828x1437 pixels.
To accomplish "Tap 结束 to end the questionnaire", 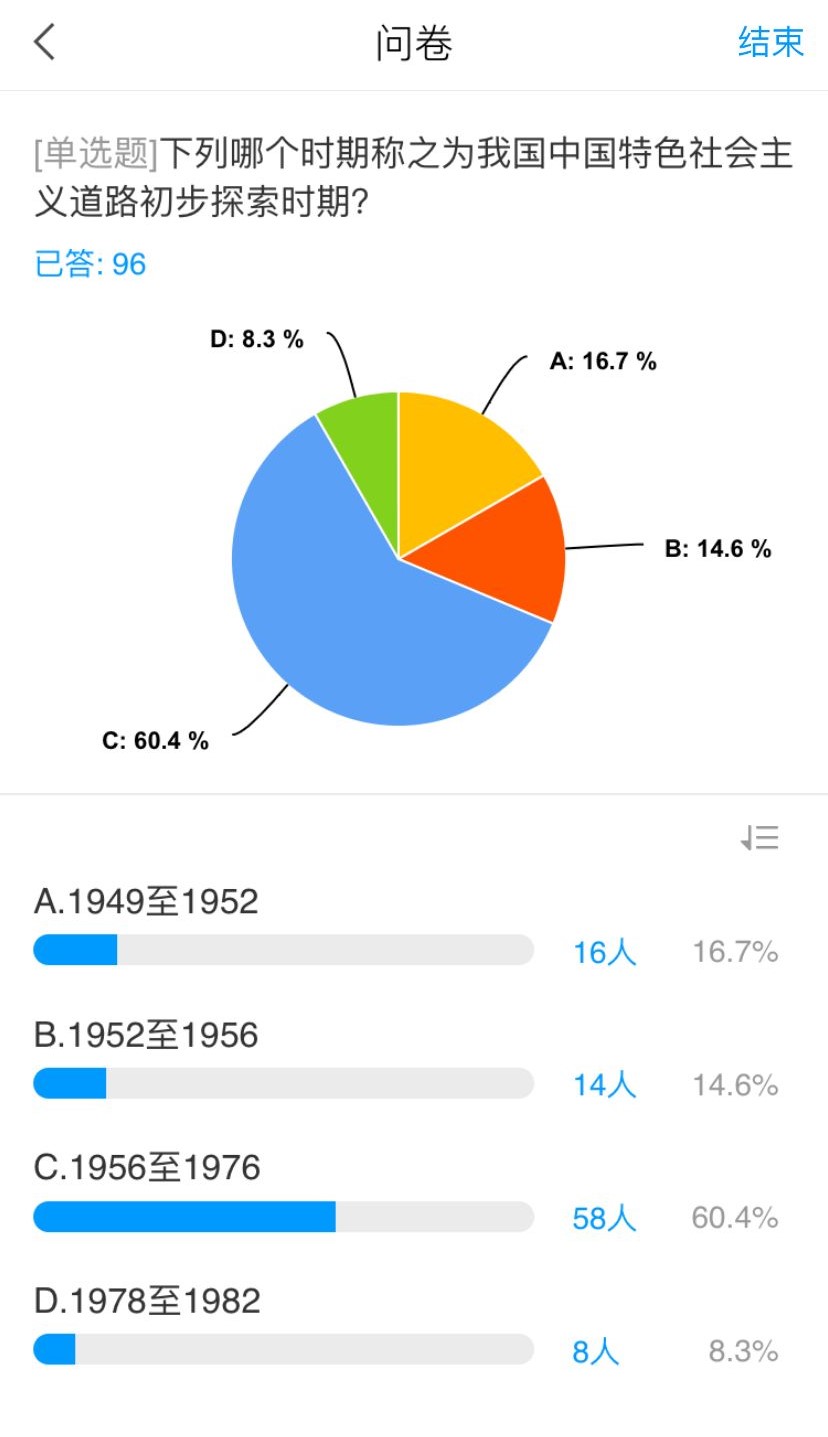I will coord(770,43).
